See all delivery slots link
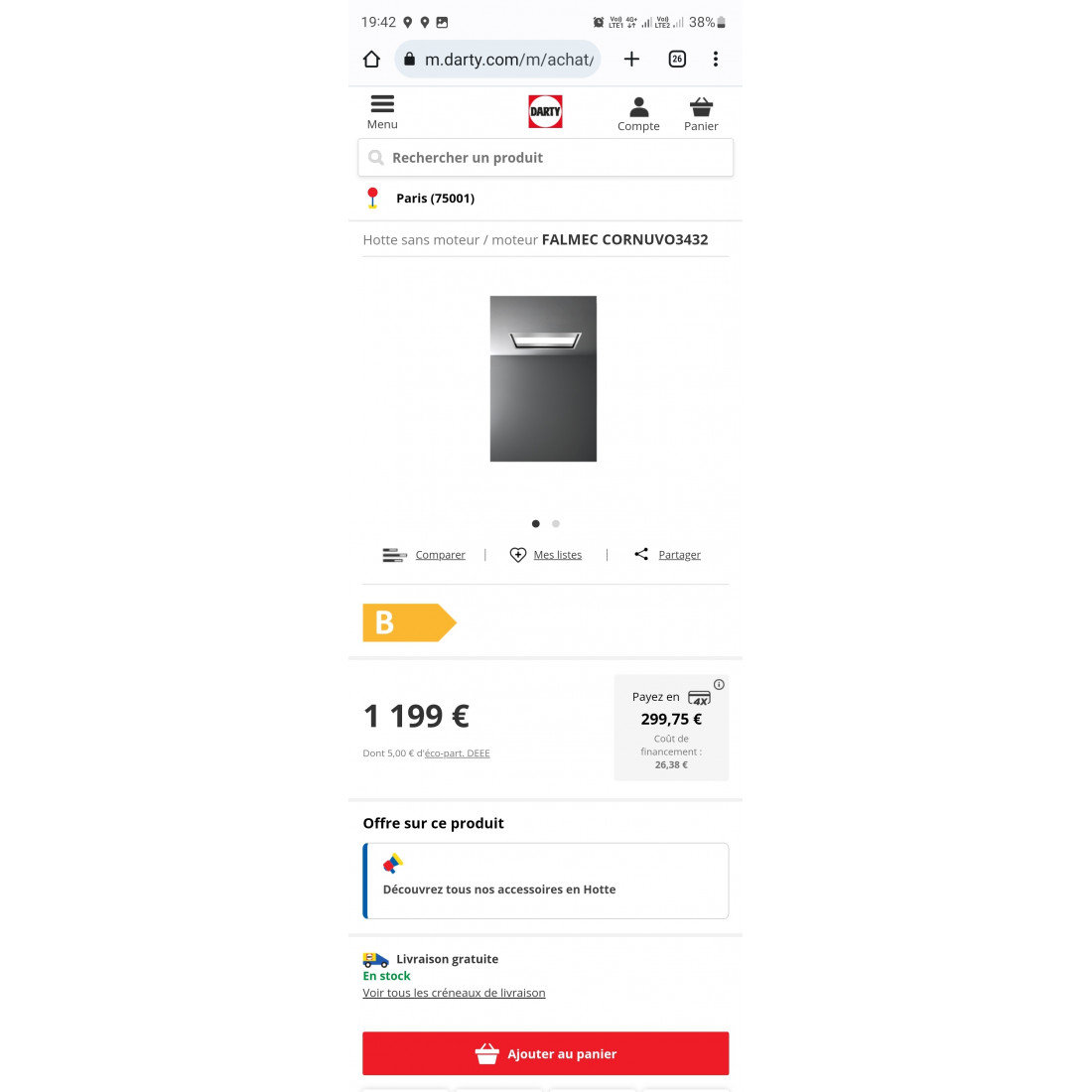The image size is (1092, 1092). point(454,993)
